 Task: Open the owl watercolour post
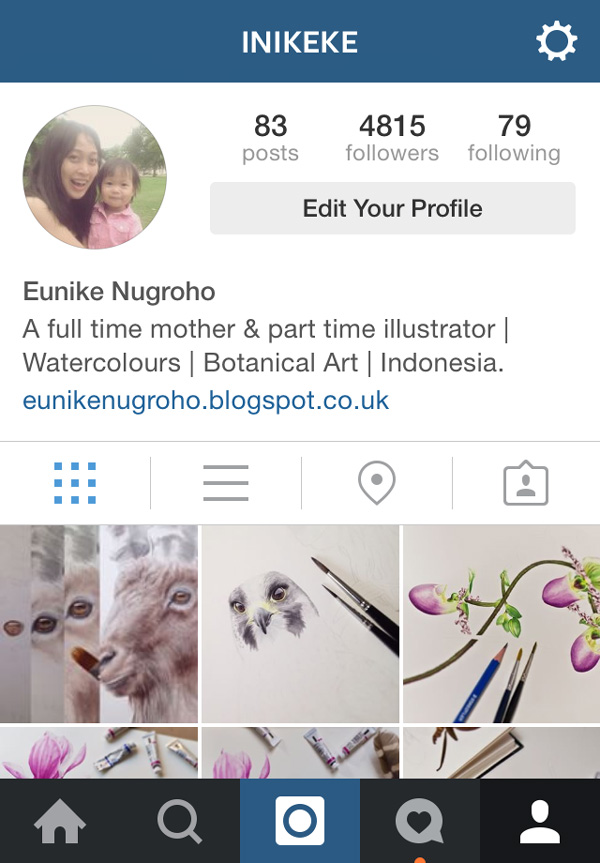(x=300, y=624)
